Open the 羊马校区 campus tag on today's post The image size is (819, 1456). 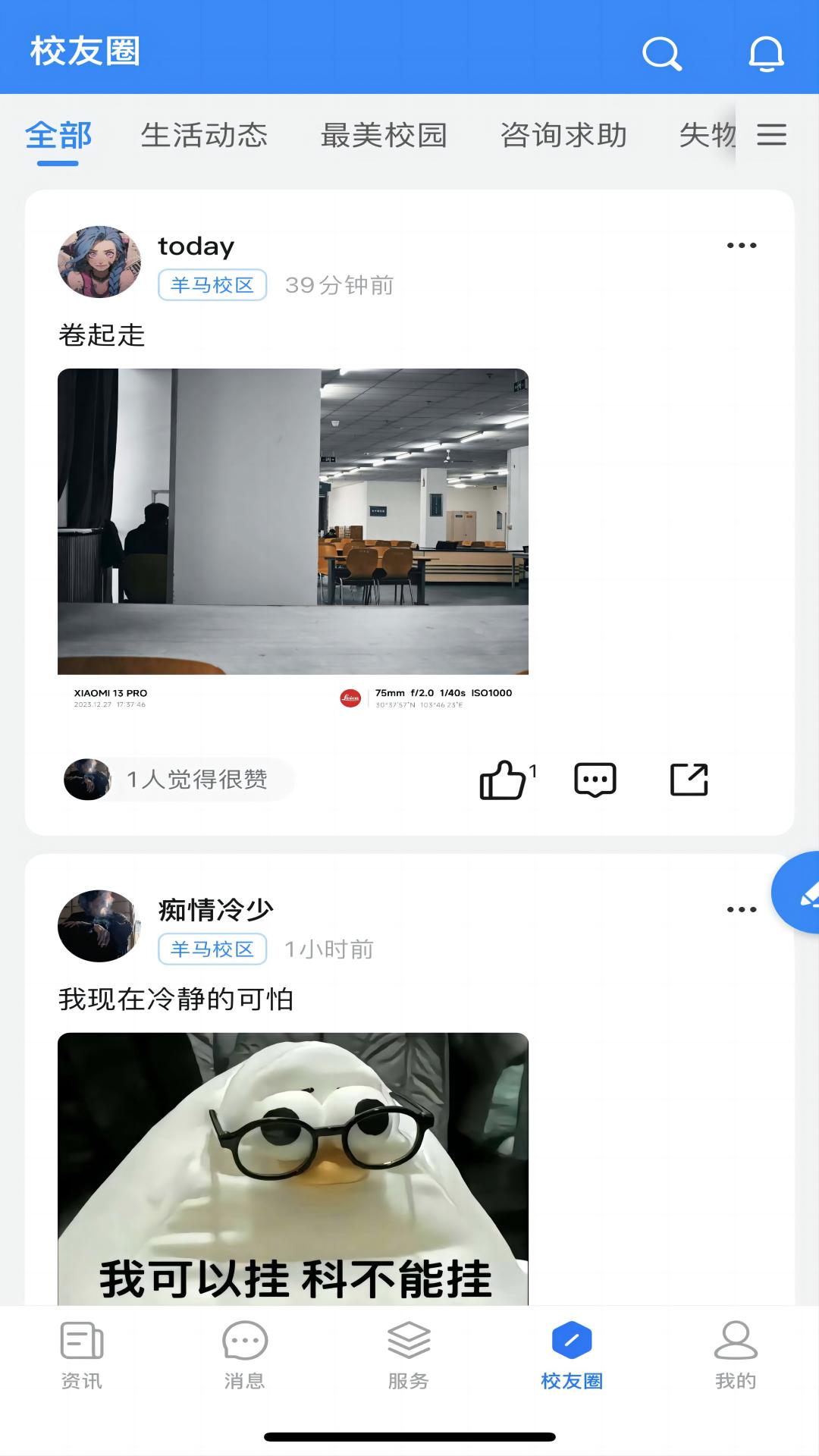[x=212, y=284]
